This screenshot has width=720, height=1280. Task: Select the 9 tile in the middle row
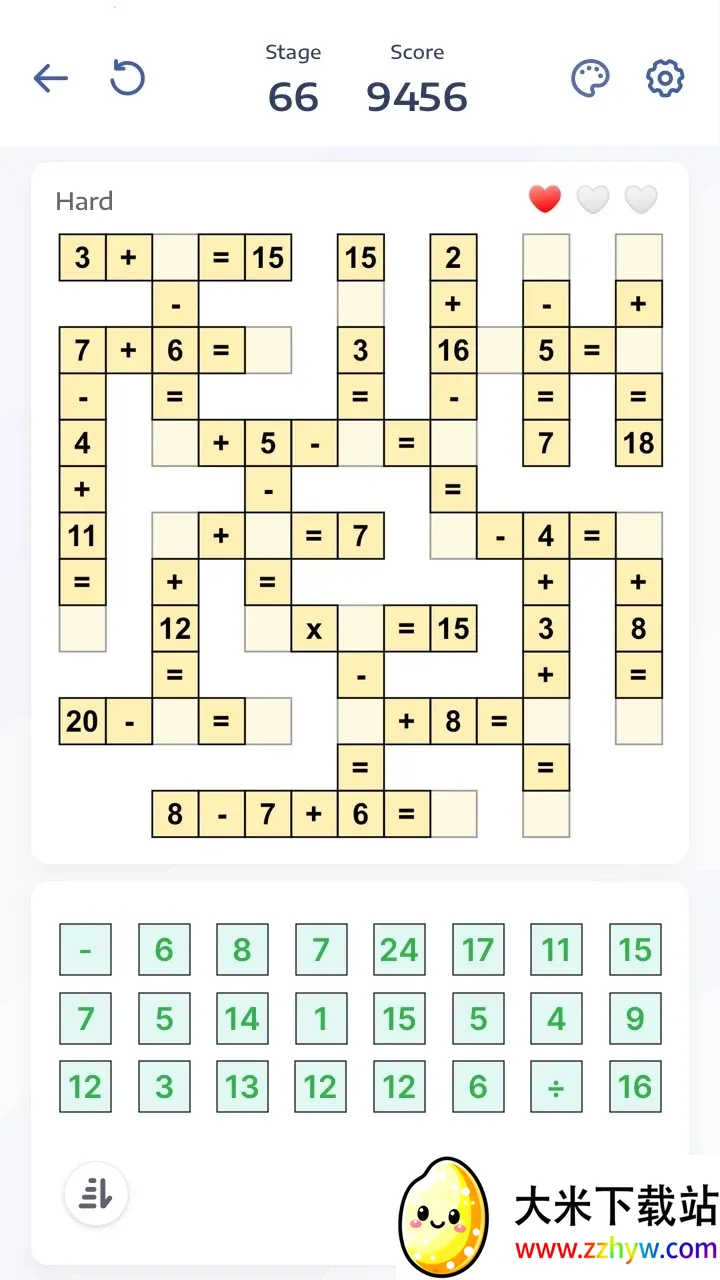coord(635,1018)
